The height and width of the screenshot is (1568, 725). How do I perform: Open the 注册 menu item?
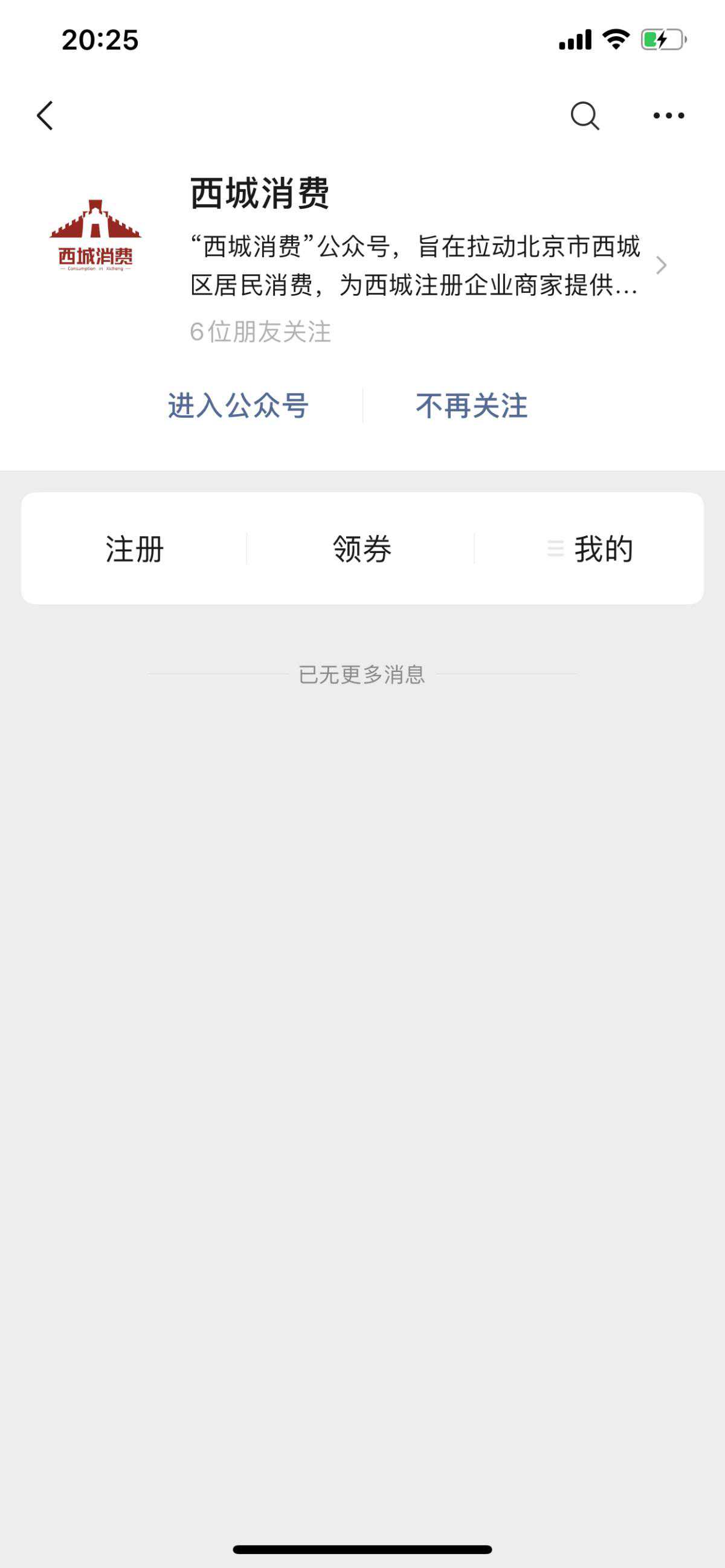pos(135,549)
